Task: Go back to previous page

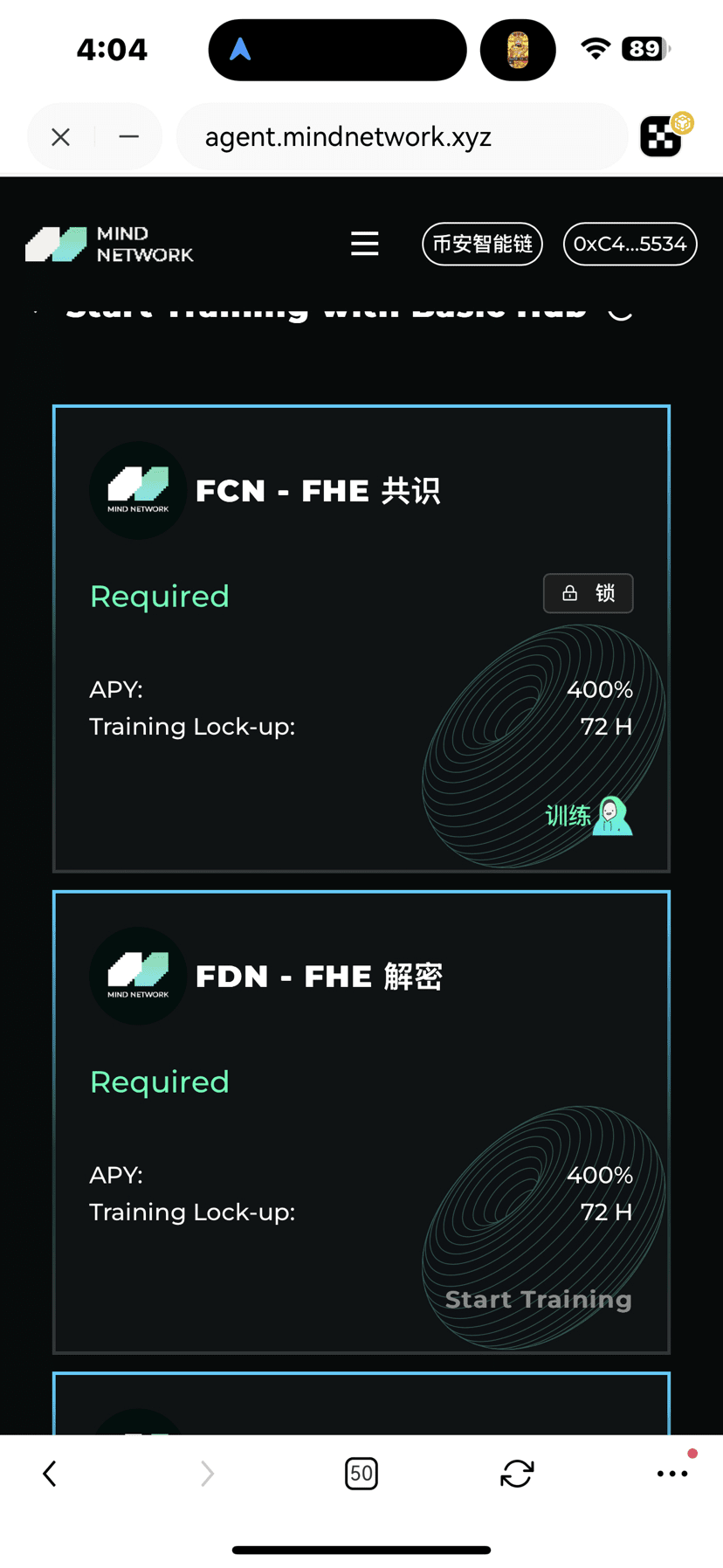Action: point(50,1474)
